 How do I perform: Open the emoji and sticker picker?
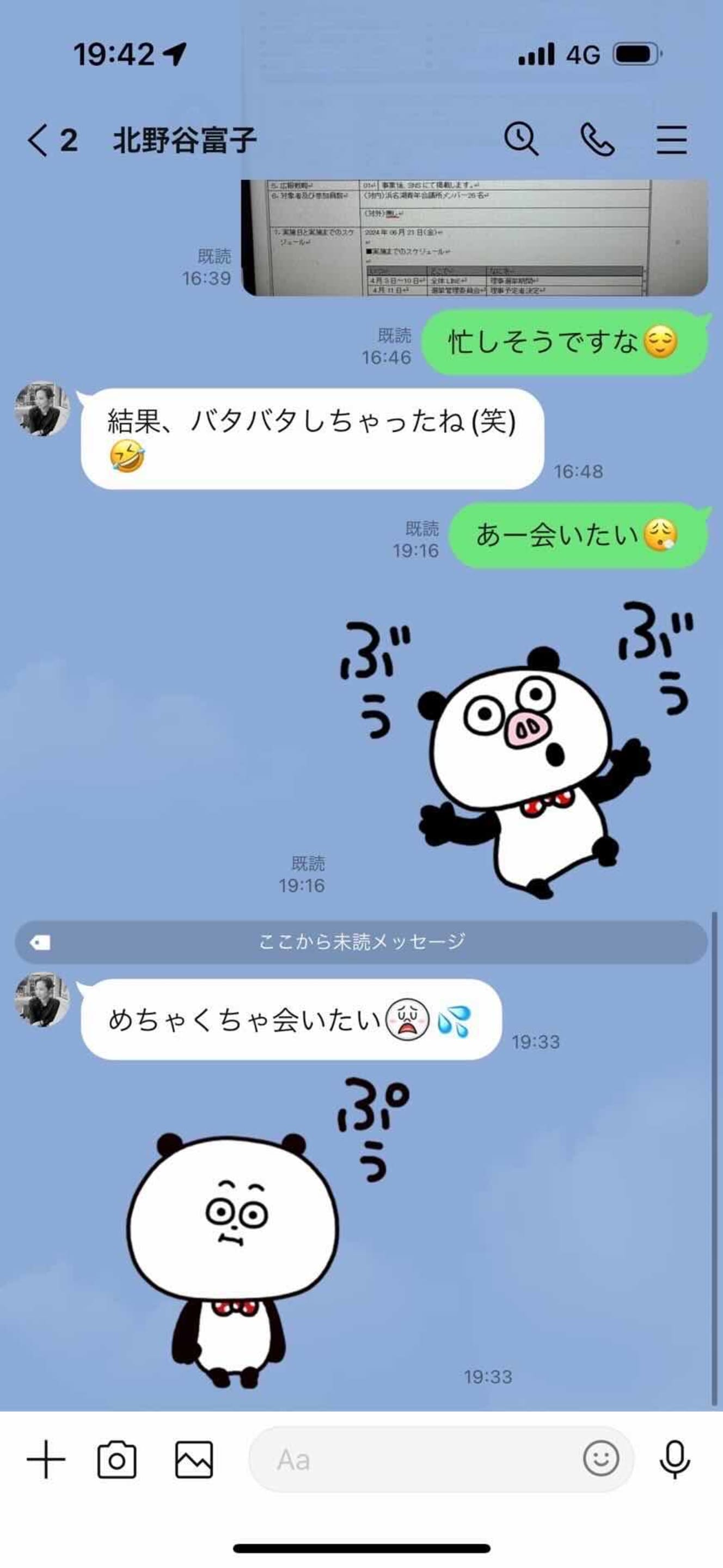601,1459
